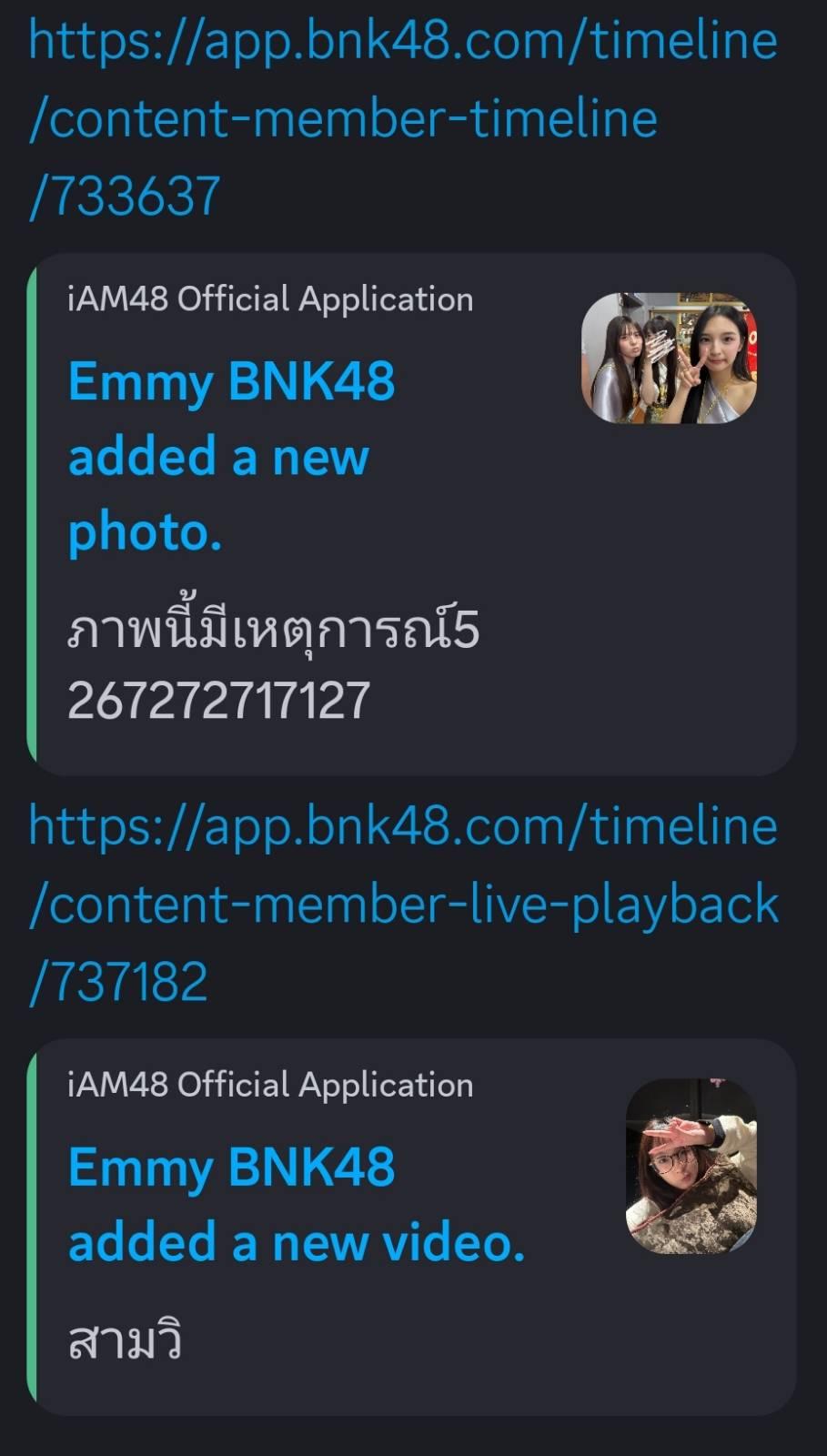This screenshot has width=827, height=1456.
Task: Open the 'added a new video' embed title
Action: click(296, 1205)
